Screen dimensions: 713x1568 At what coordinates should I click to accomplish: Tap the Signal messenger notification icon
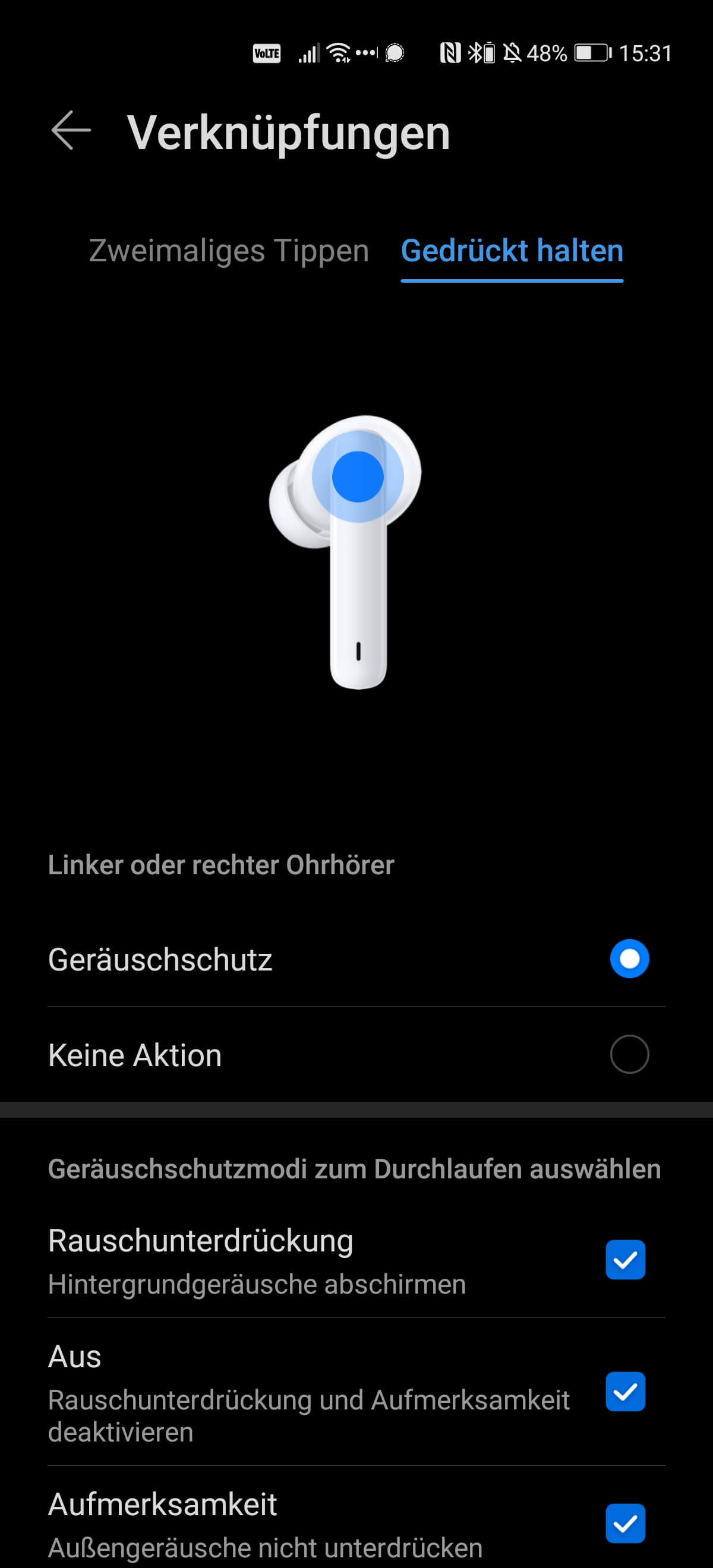tap(395, 55)
